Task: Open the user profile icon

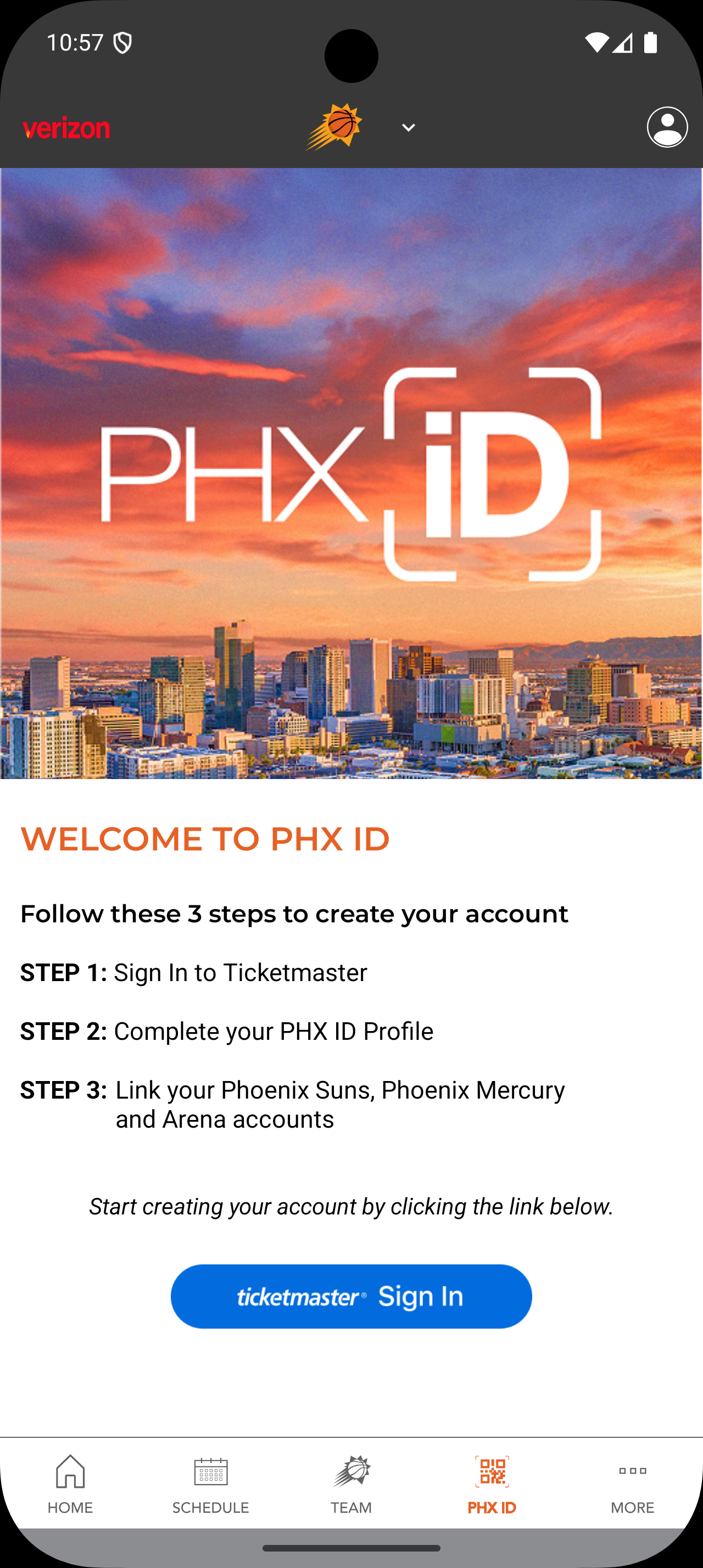Action: tap(667, 127)
